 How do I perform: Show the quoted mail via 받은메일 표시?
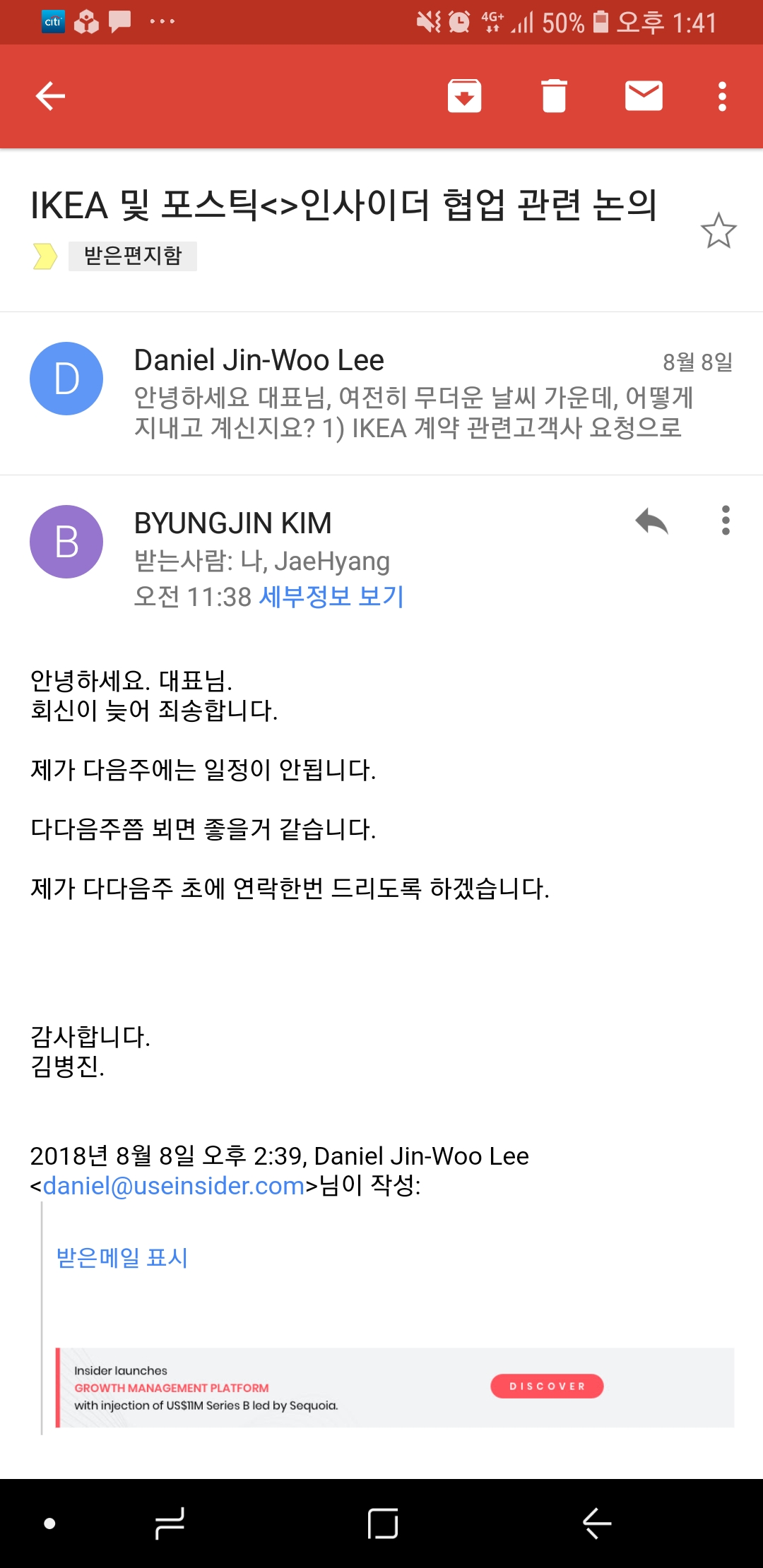[122, 1258]
